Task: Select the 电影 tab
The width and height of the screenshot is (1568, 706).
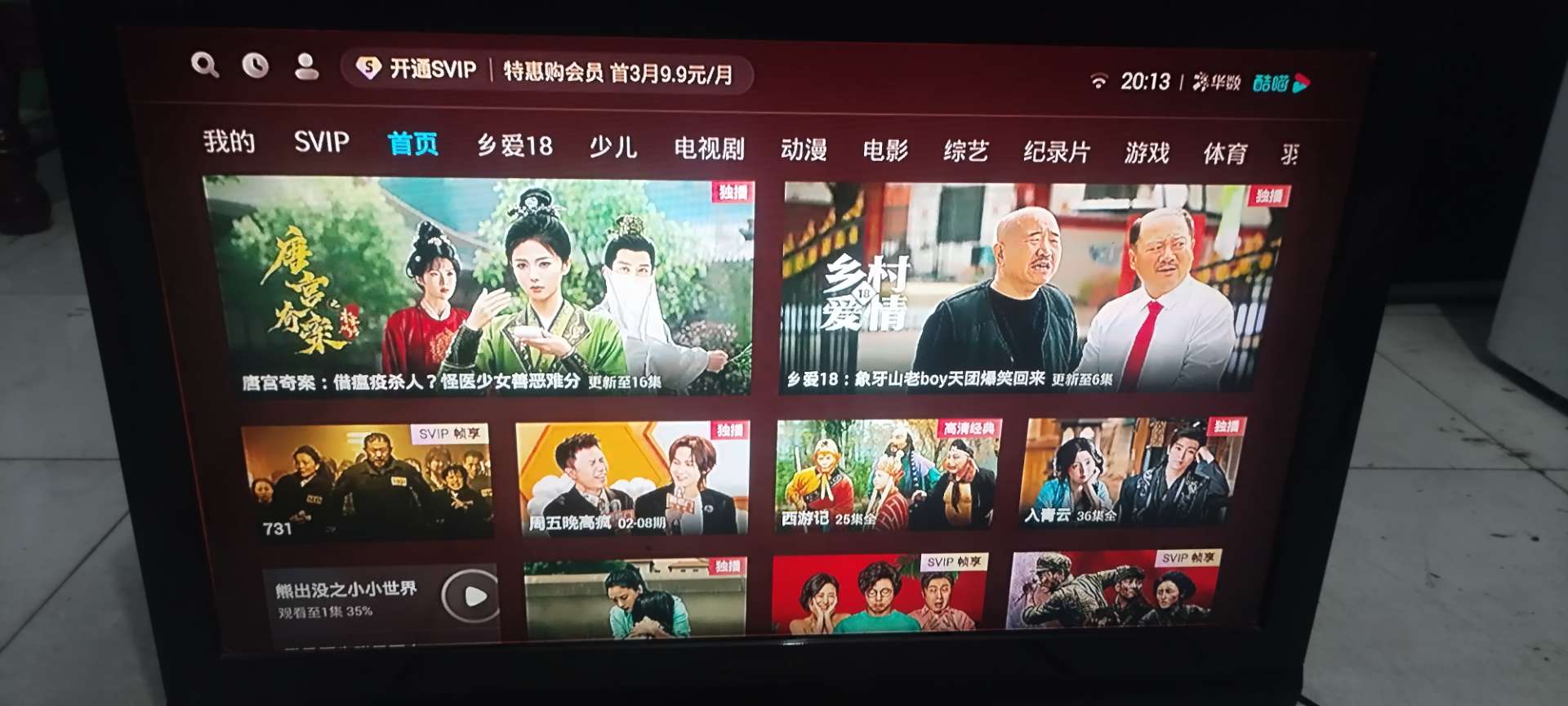Action: click(x=885, y=150)
